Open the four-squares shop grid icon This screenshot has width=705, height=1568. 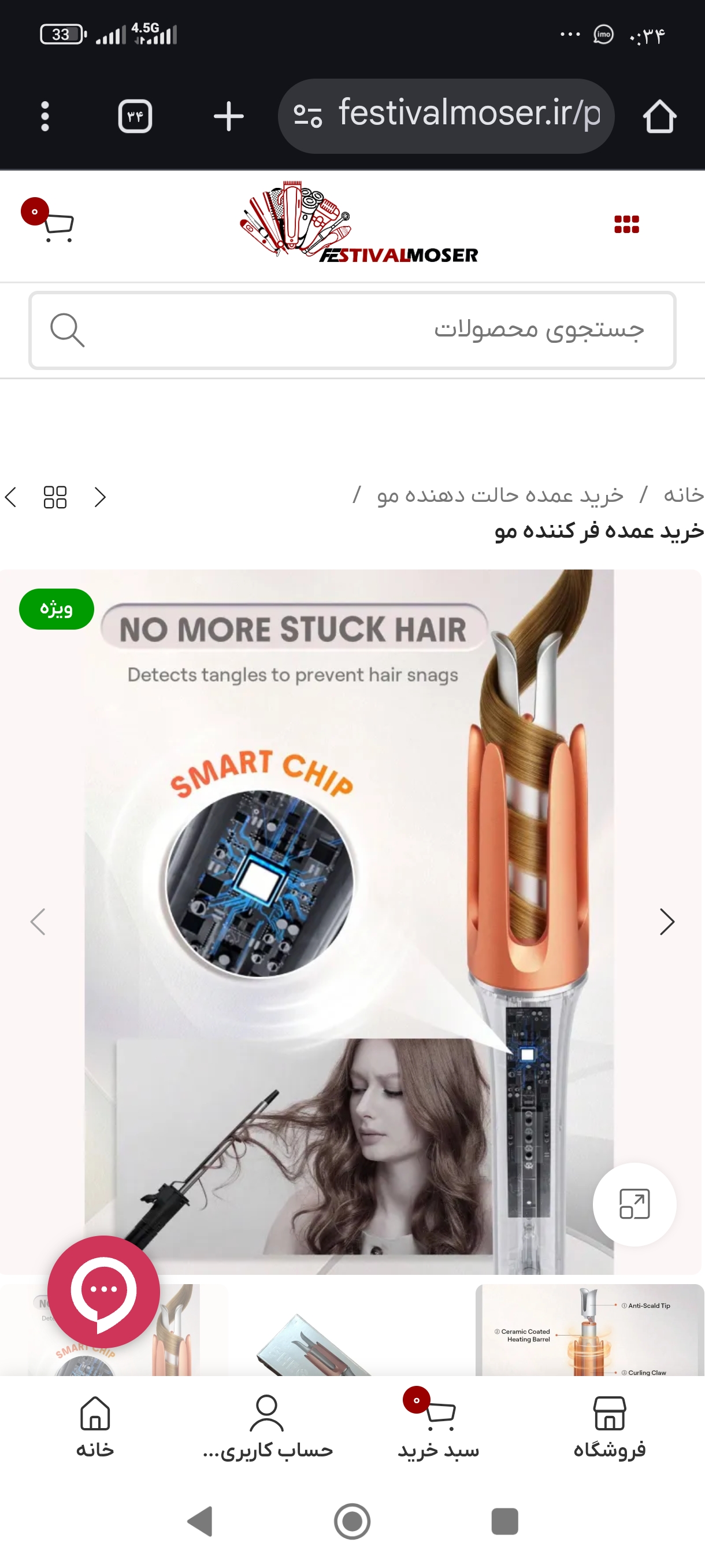55,497
